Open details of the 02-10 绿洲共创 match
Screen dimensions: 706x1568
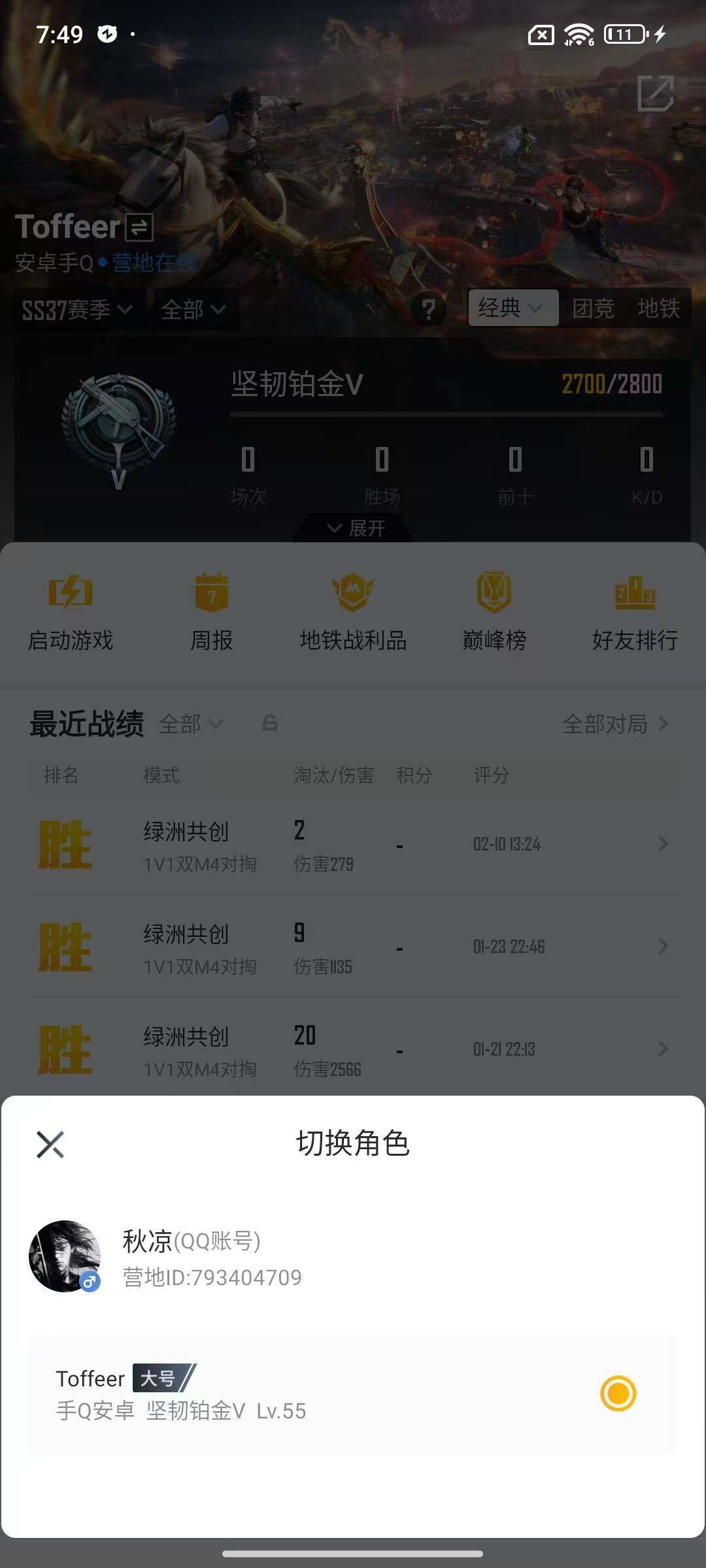tap(353, 846)
